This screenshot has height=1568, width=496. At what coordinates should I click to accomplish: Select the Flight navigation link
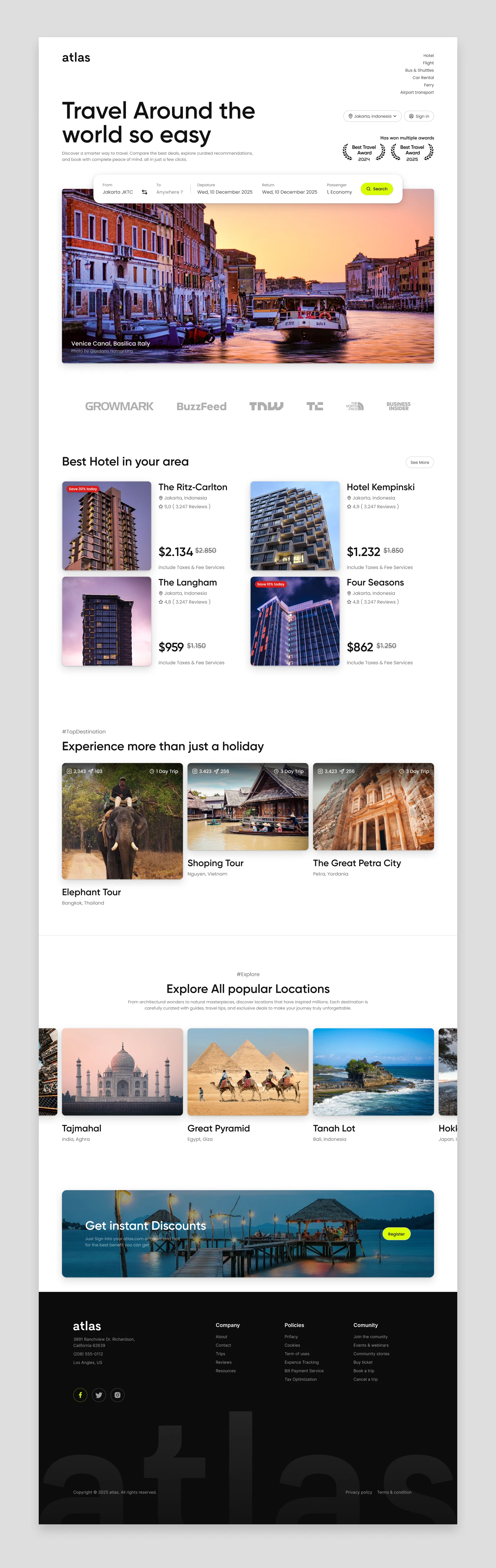pos(428,63)
